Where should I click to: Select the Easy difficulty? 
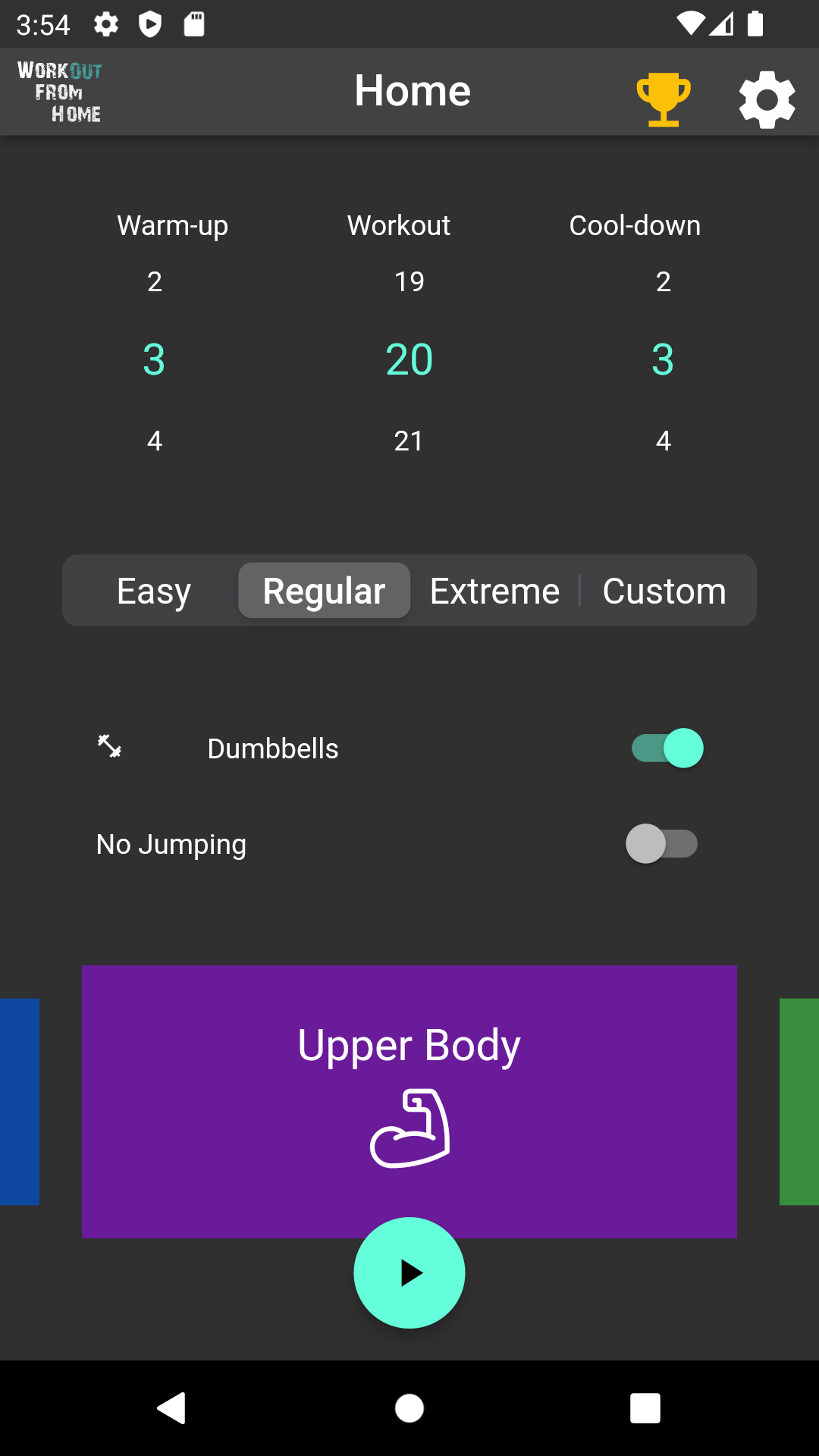(154, 591)
